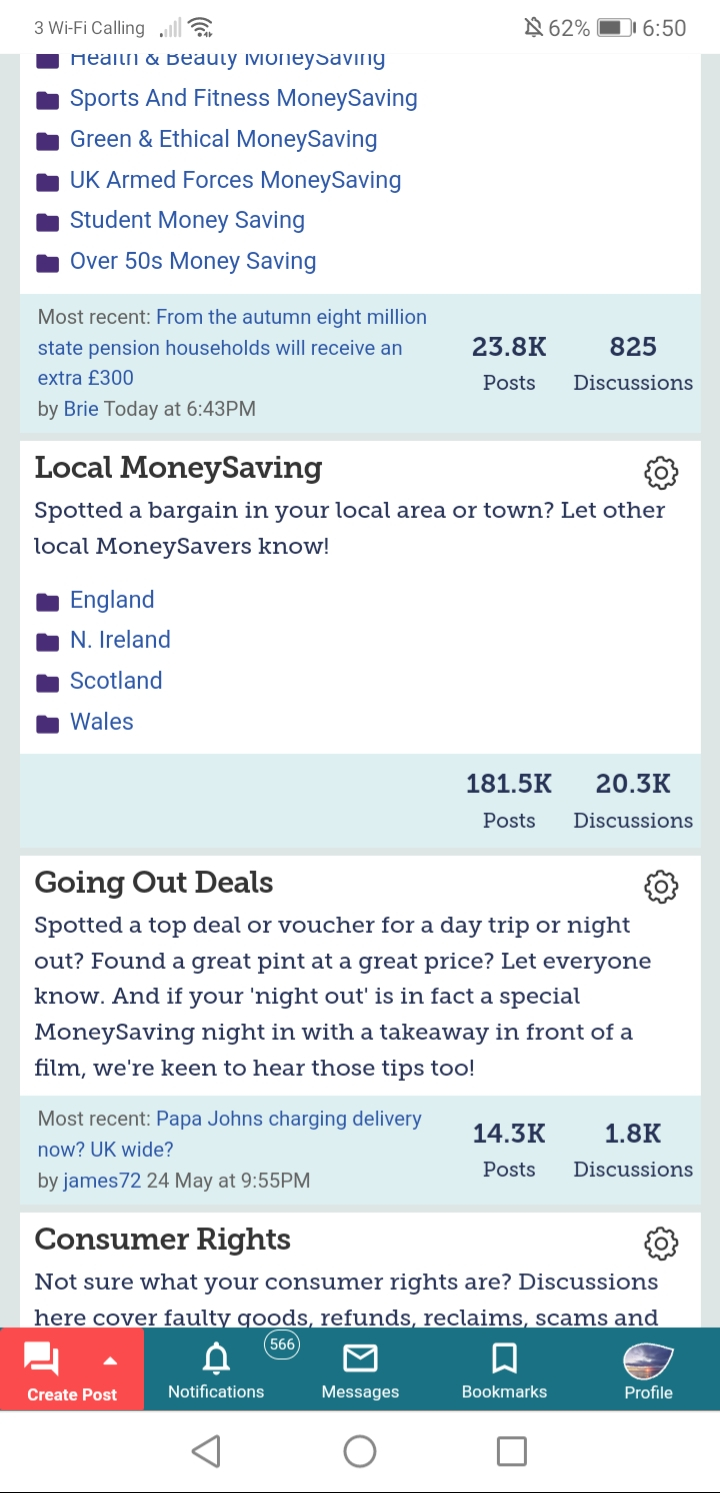View james72's profile
720x1493 pixels.
(102, 1181)
